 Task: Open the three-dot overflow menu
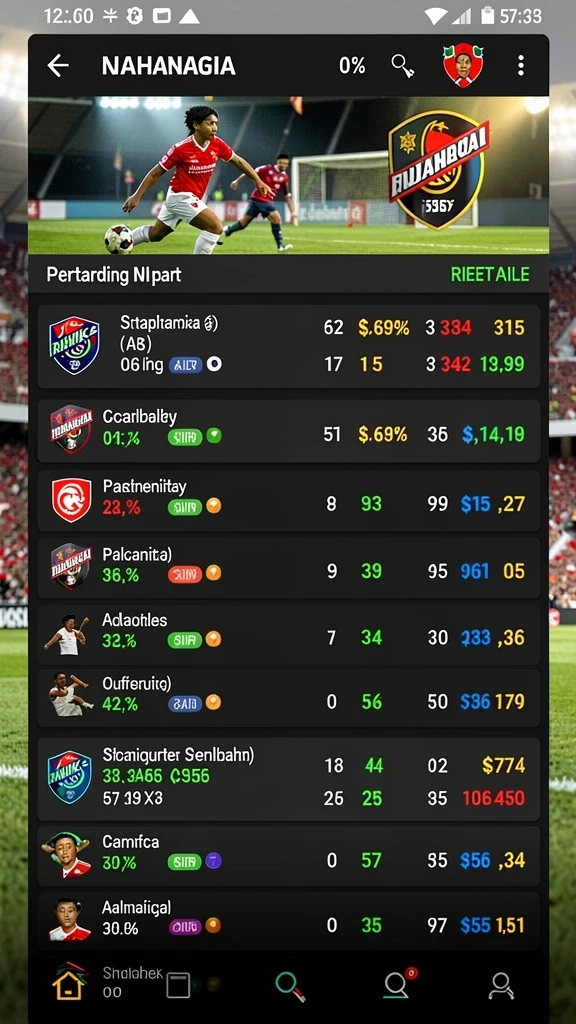[x=520, y=66]
